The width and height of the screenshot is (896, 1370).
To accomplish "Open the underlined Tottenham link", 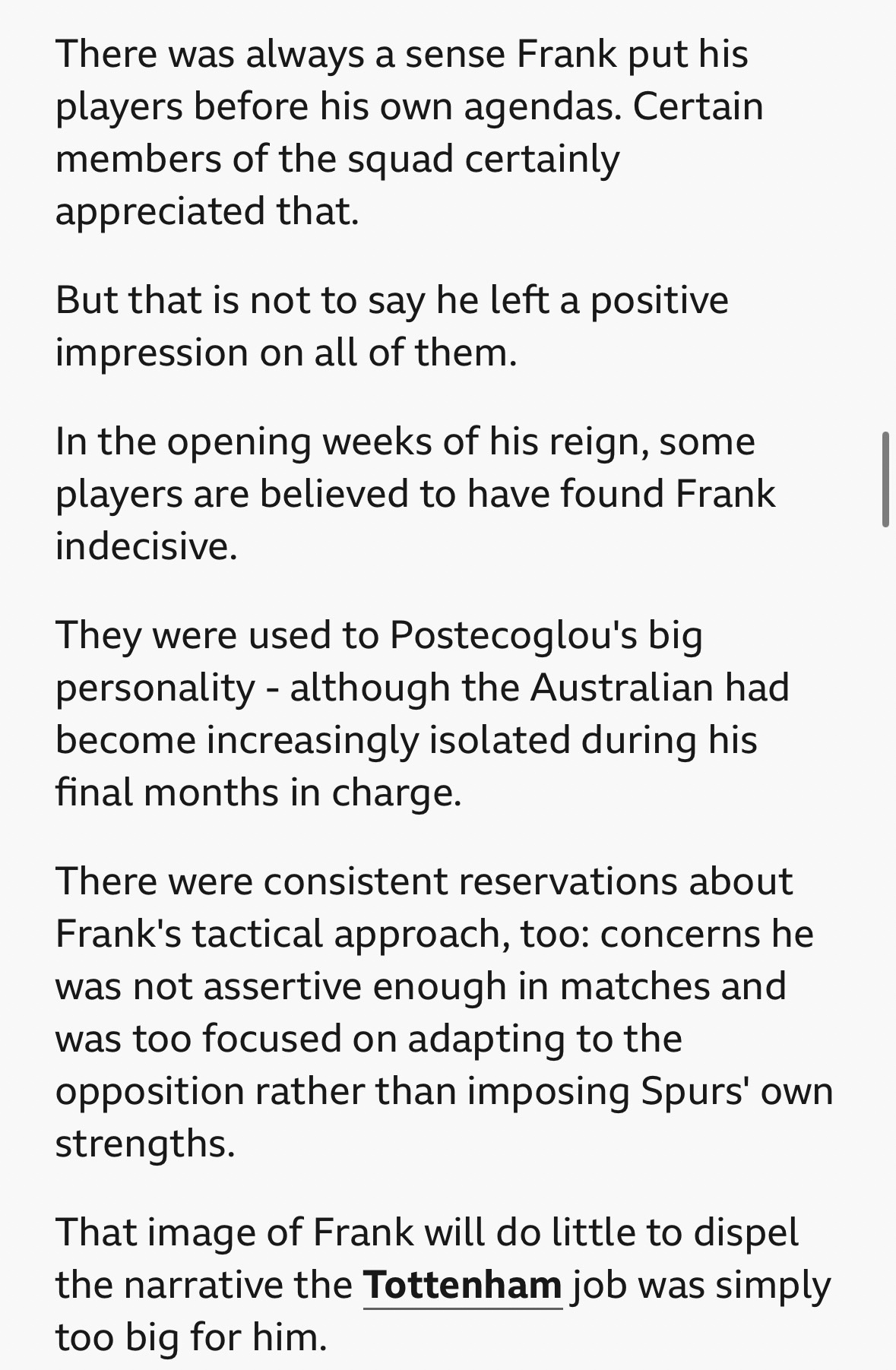I will [462, 1286].
